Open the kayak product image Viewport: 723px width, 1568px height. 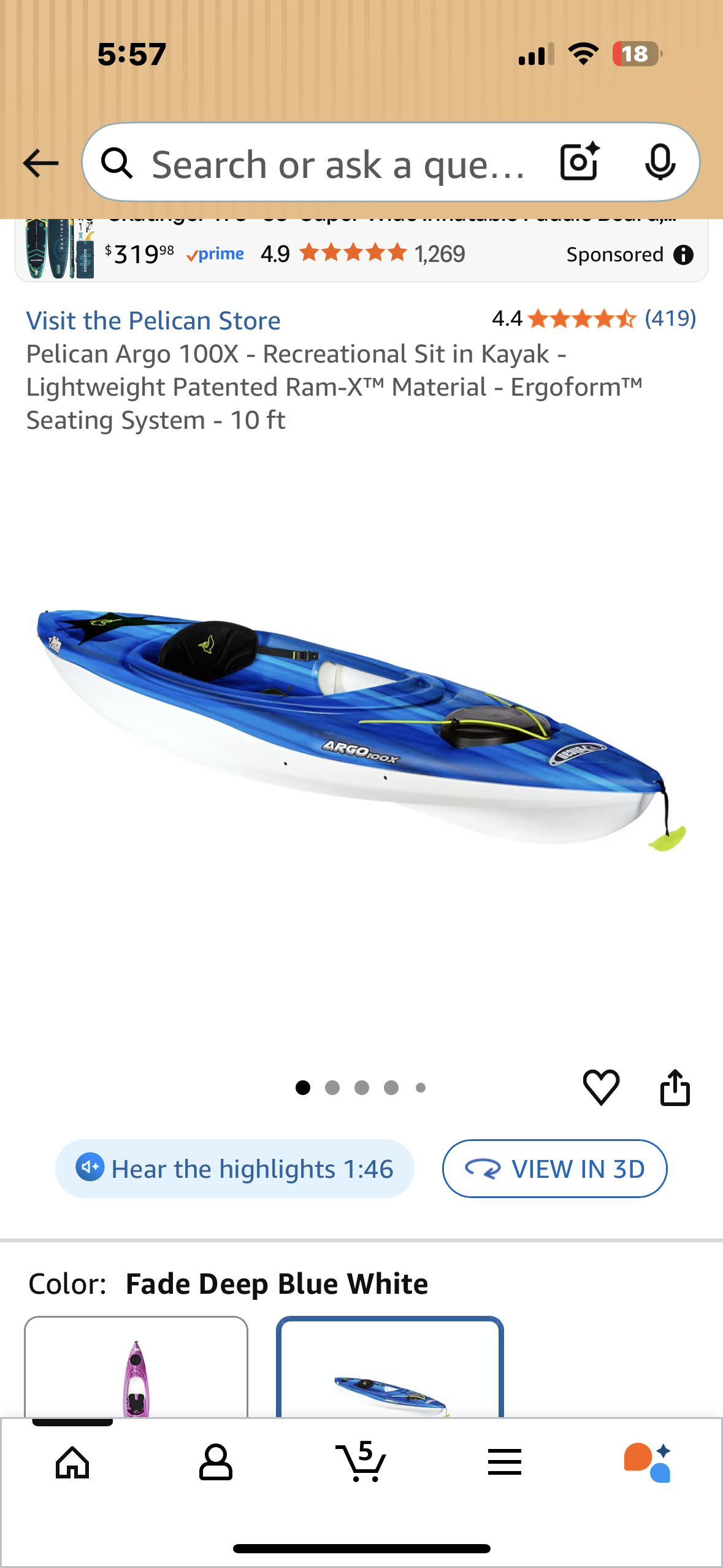coord(362,730)
